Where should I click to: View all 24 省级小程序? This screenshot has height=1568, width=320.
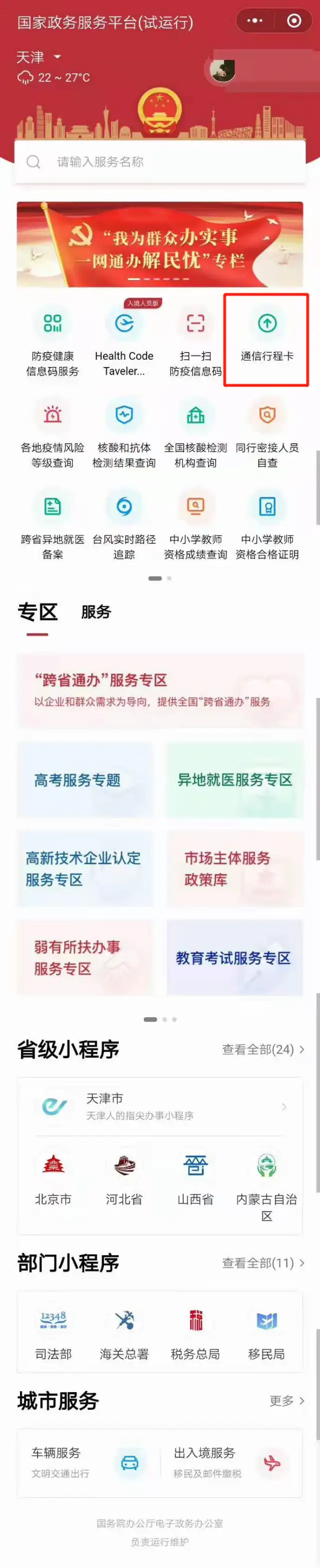[263, 1049]
